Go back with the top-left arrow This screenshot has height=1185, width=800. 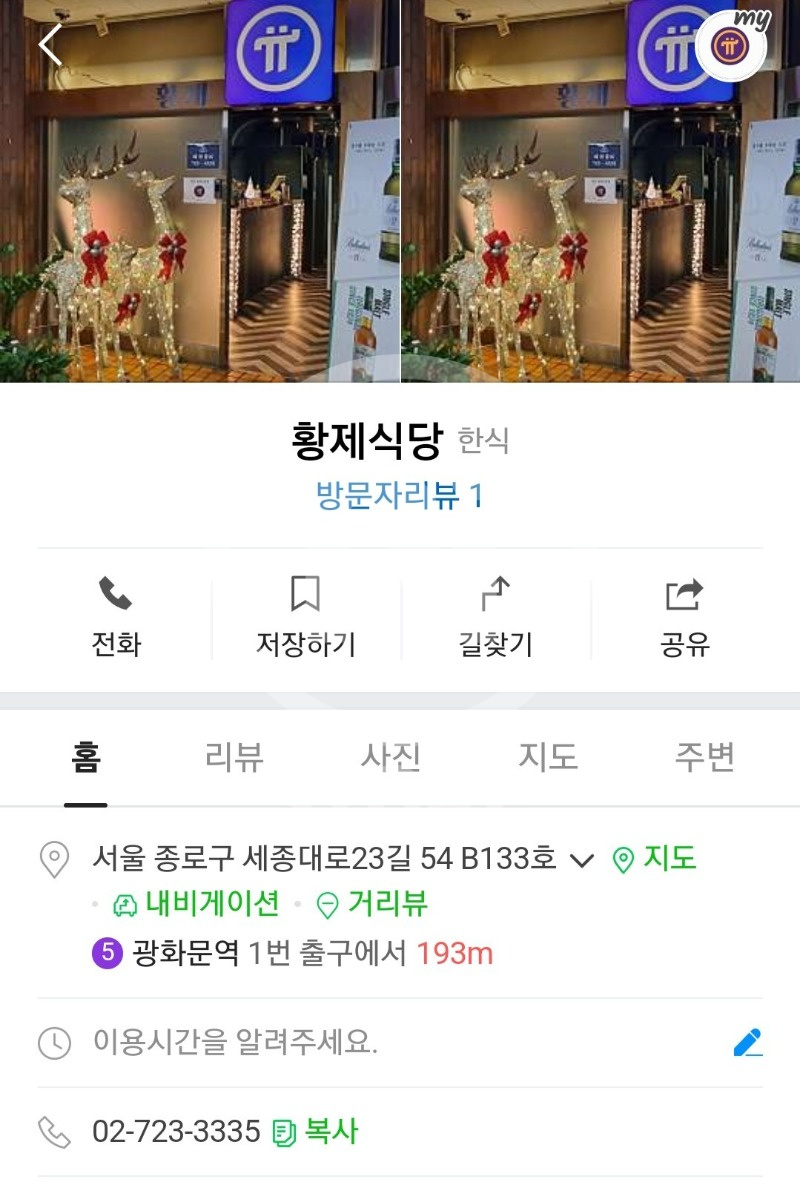[x=50, y=45]
